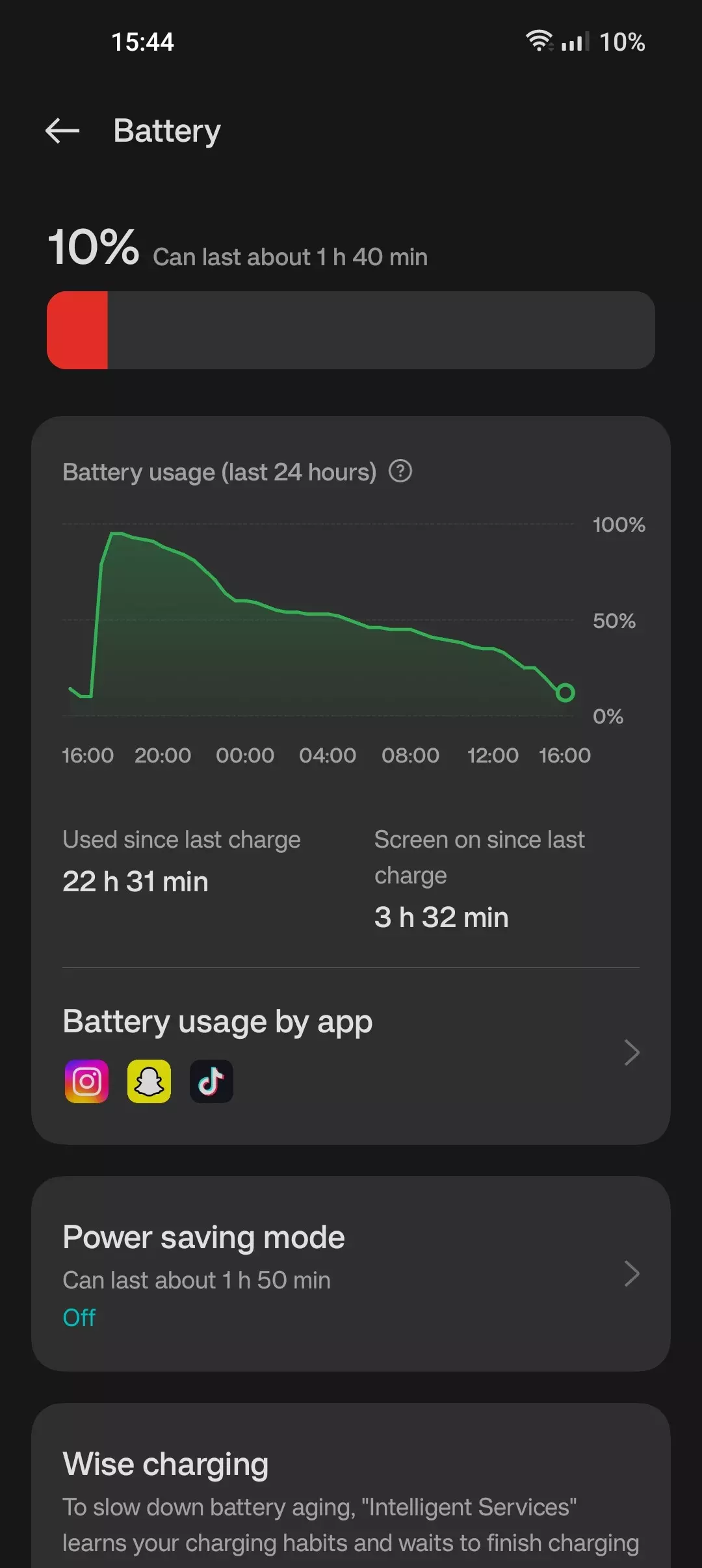Open the Battery usage by app section
The image size is (702, 1568).
217,1021
